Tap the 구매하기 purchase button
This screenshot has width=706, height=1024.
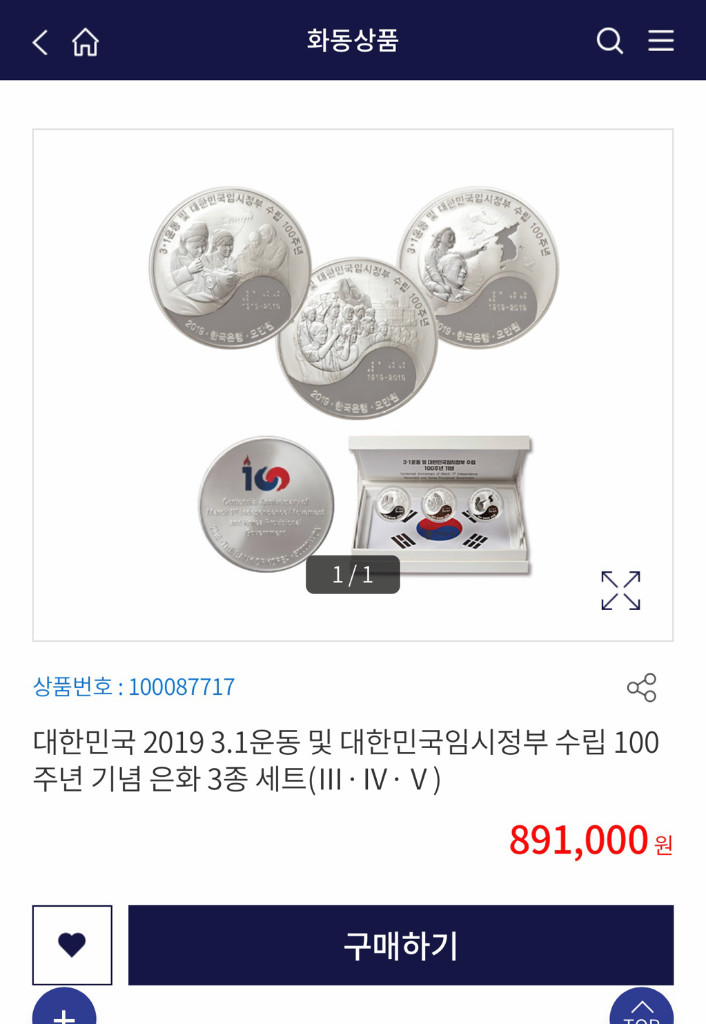tap(400, 945)
